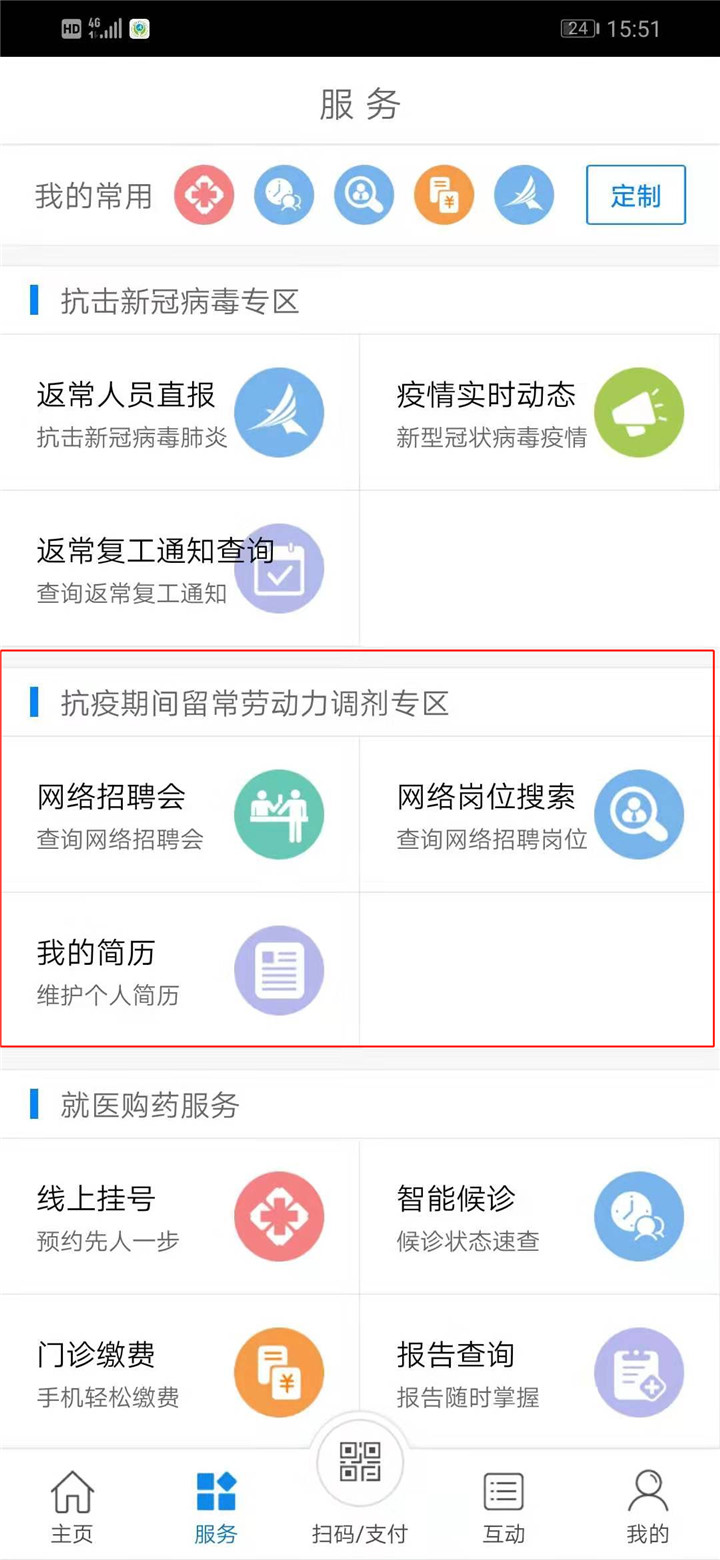
Task: Open 返常复工通知查询
Action: pos(180,568)
